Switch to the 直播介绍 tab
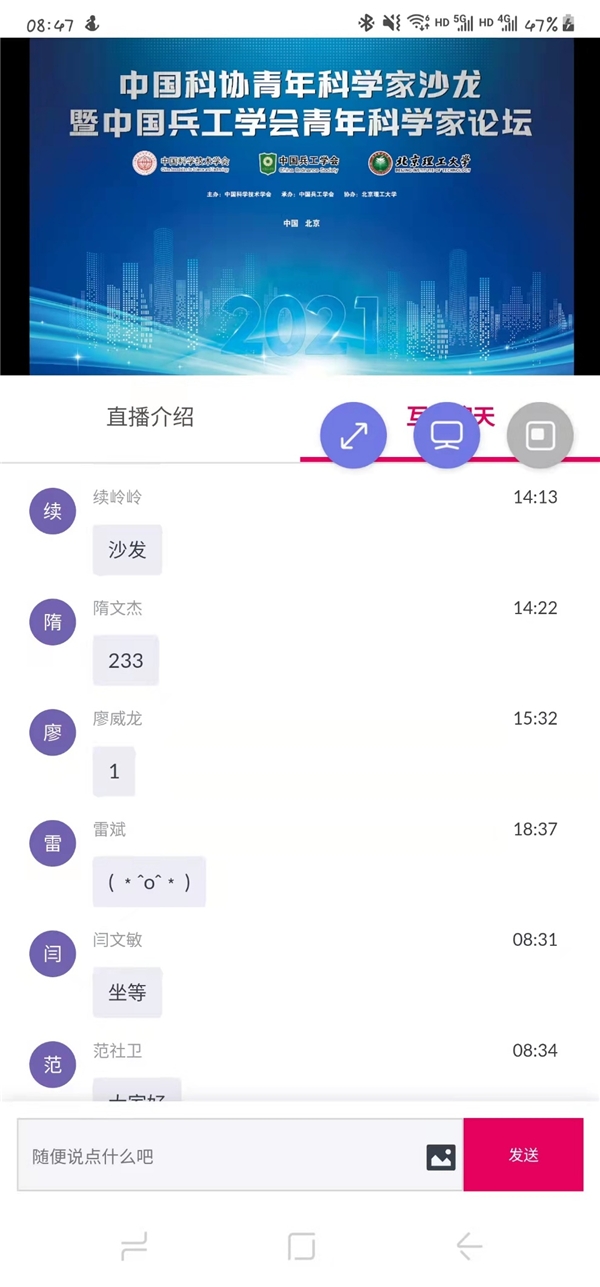 point(150,417)
